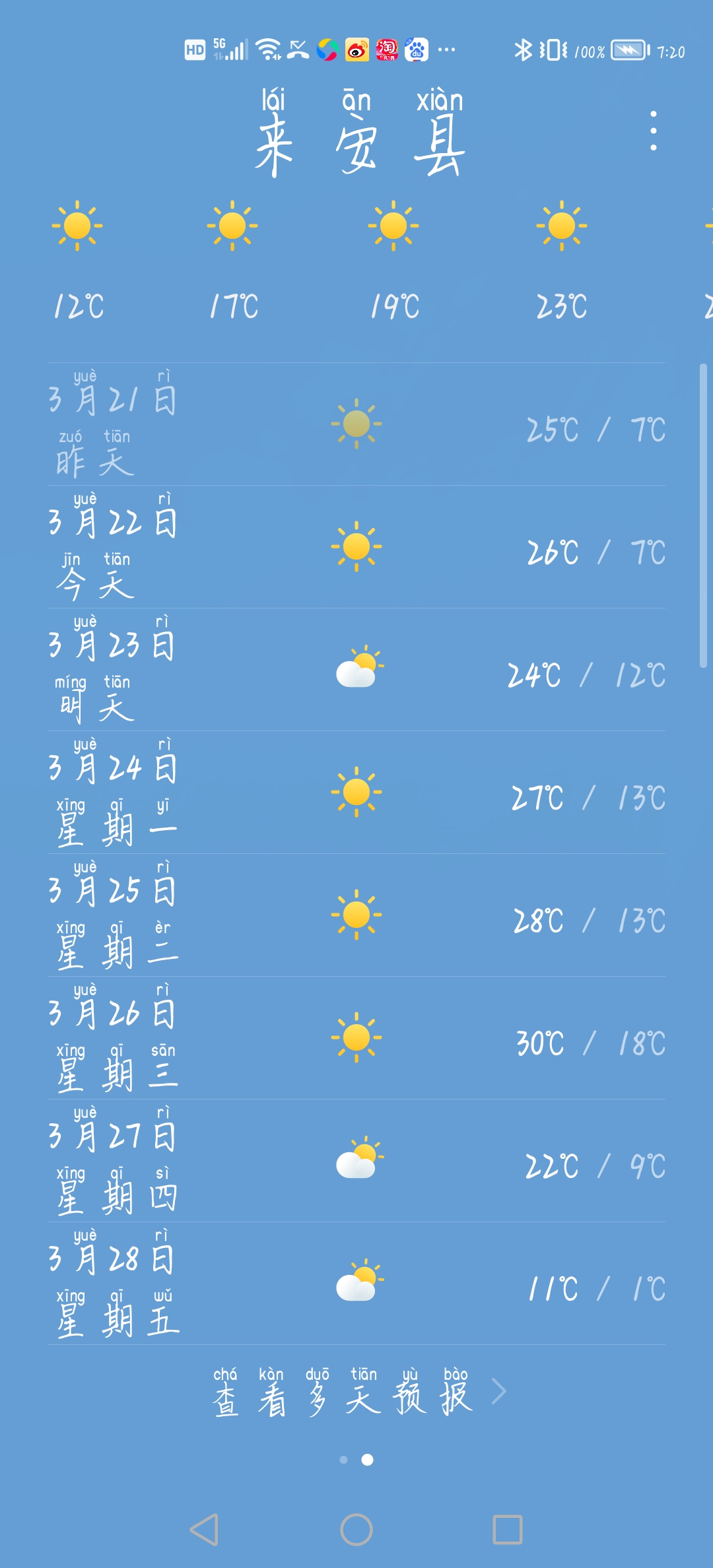Image resolution: width=713 pixels, height=1568 pixels.
Task: Select the partly cloudy icon for 3月23日
Action: coord(356,670)
